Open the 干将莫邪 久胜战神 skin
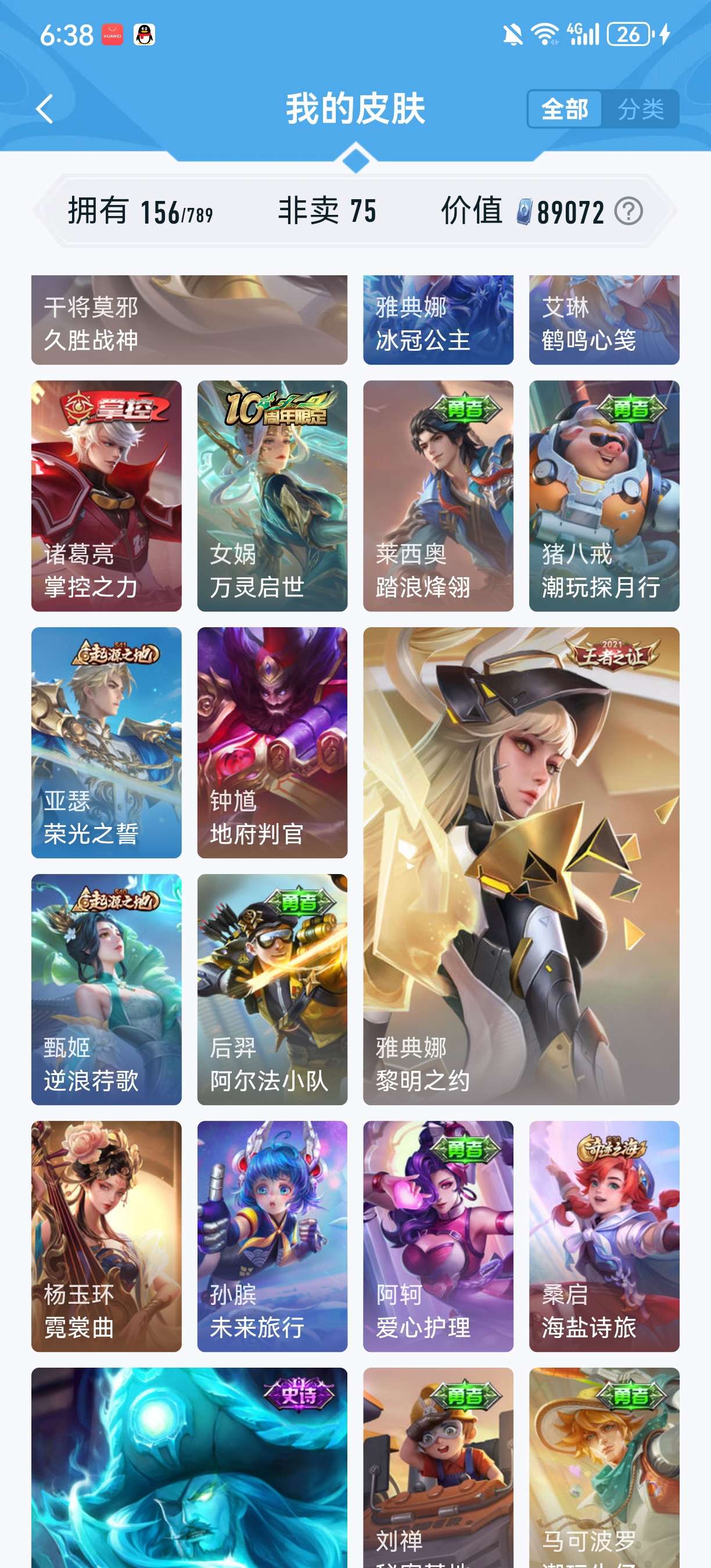The height and width of the screenshot is (1568, 711). tap(189, 319)
